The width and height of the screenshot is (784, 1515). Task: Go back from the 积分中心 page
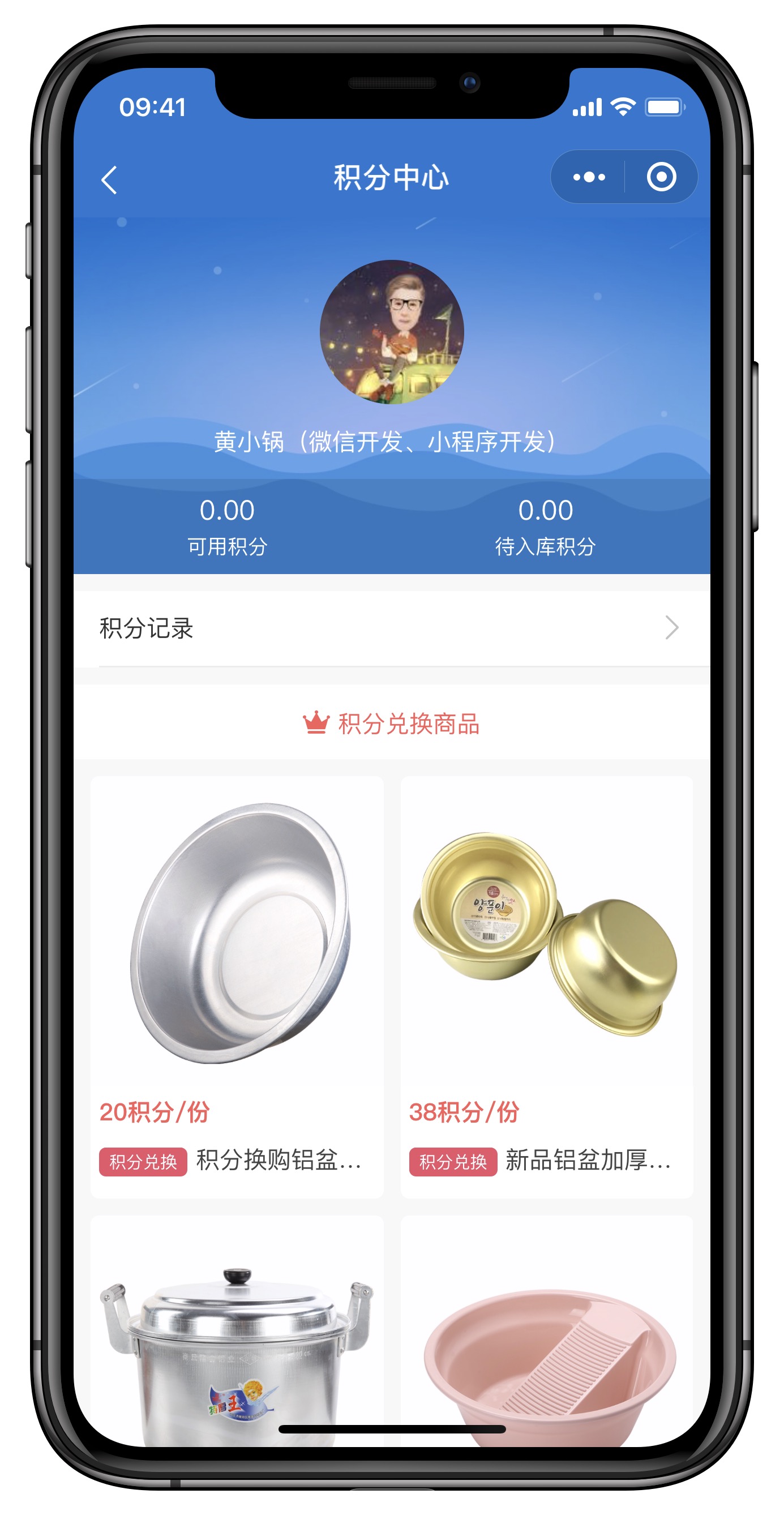[109, 179]
